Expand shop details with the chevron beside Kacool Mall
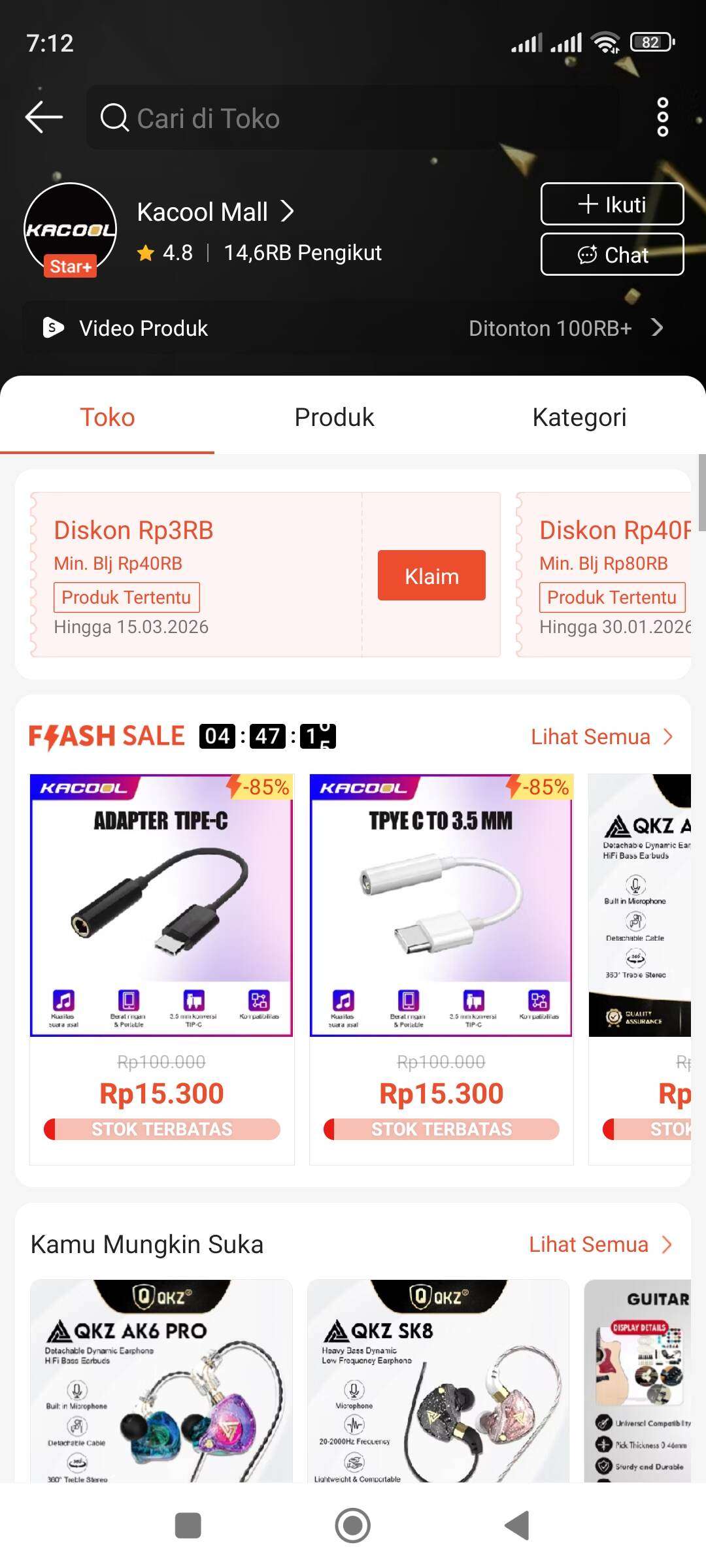Screen dimensions: 706x1568 [x=288, y=212]
